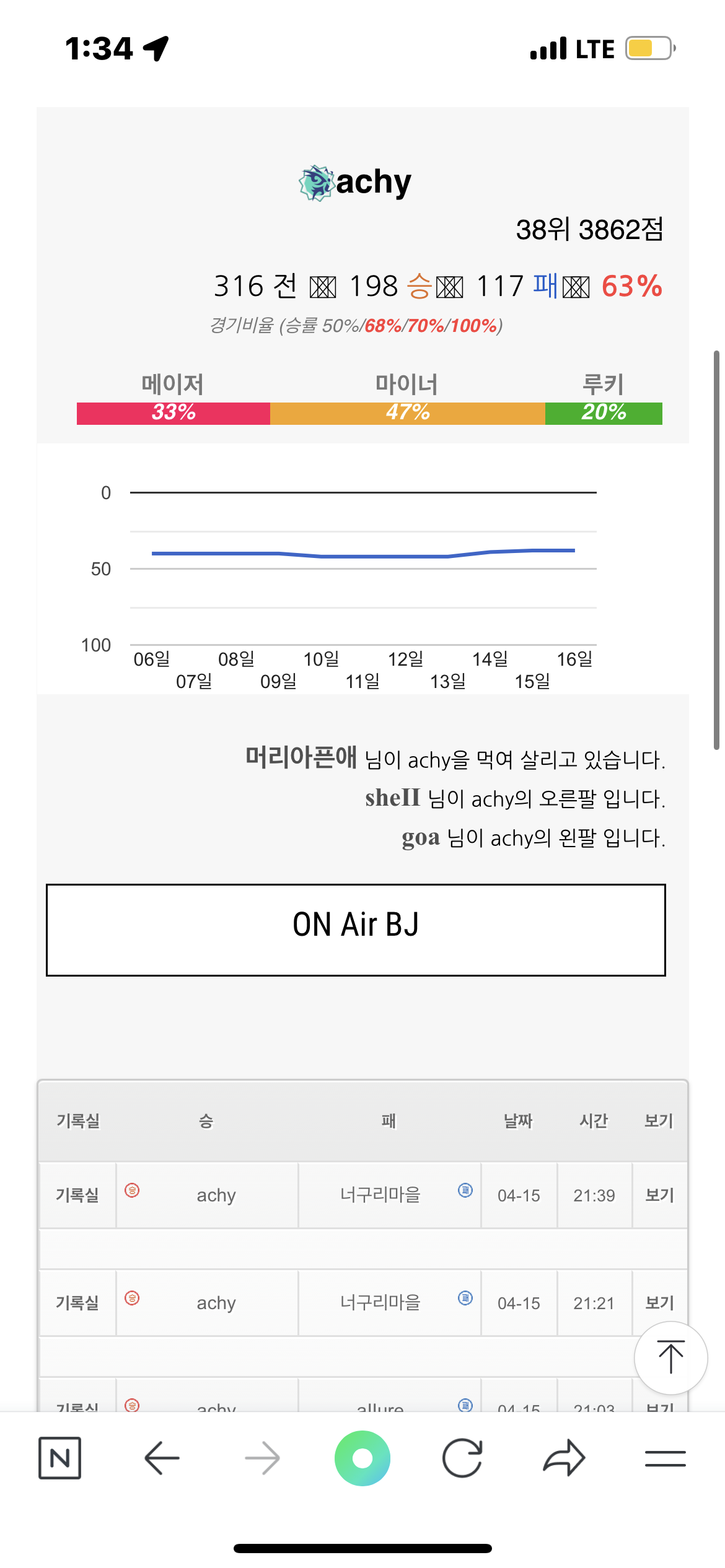Open Naver home via the N icon
This screenshot has height=1568, width=725.
(59, 1458)
